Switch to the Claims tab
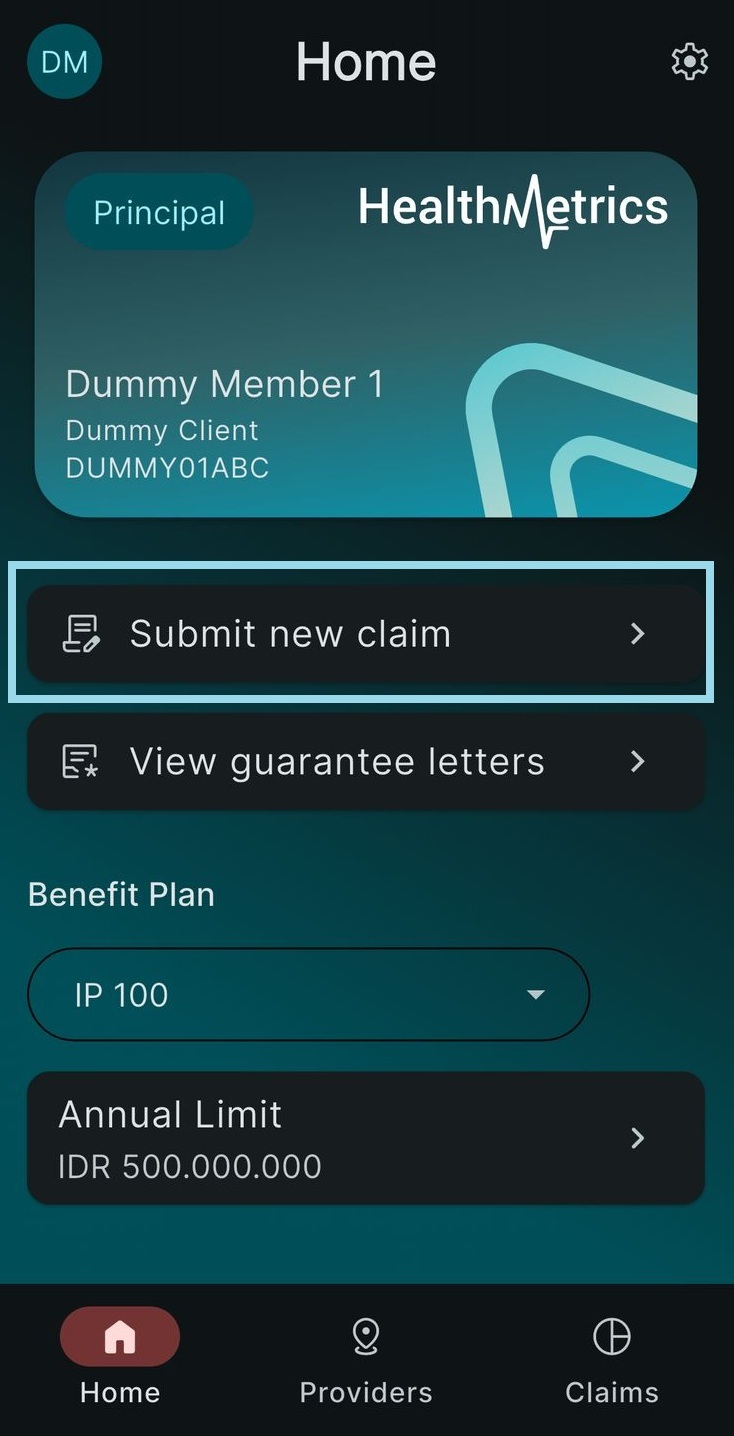The width and height of the screenshot is (734, 1436). point(611,1360)
